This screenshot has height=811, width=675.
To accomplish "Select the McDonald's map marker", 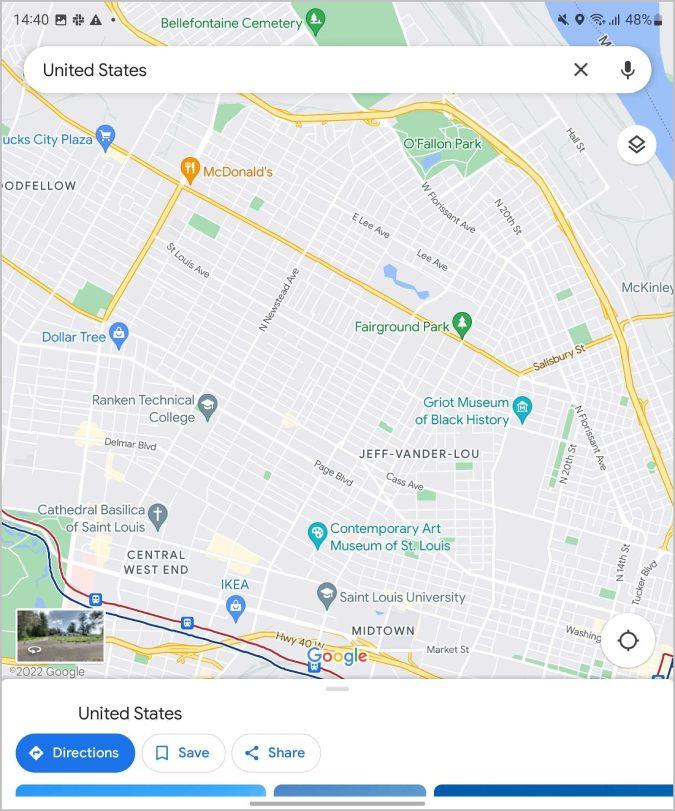I will pos(188,169).
